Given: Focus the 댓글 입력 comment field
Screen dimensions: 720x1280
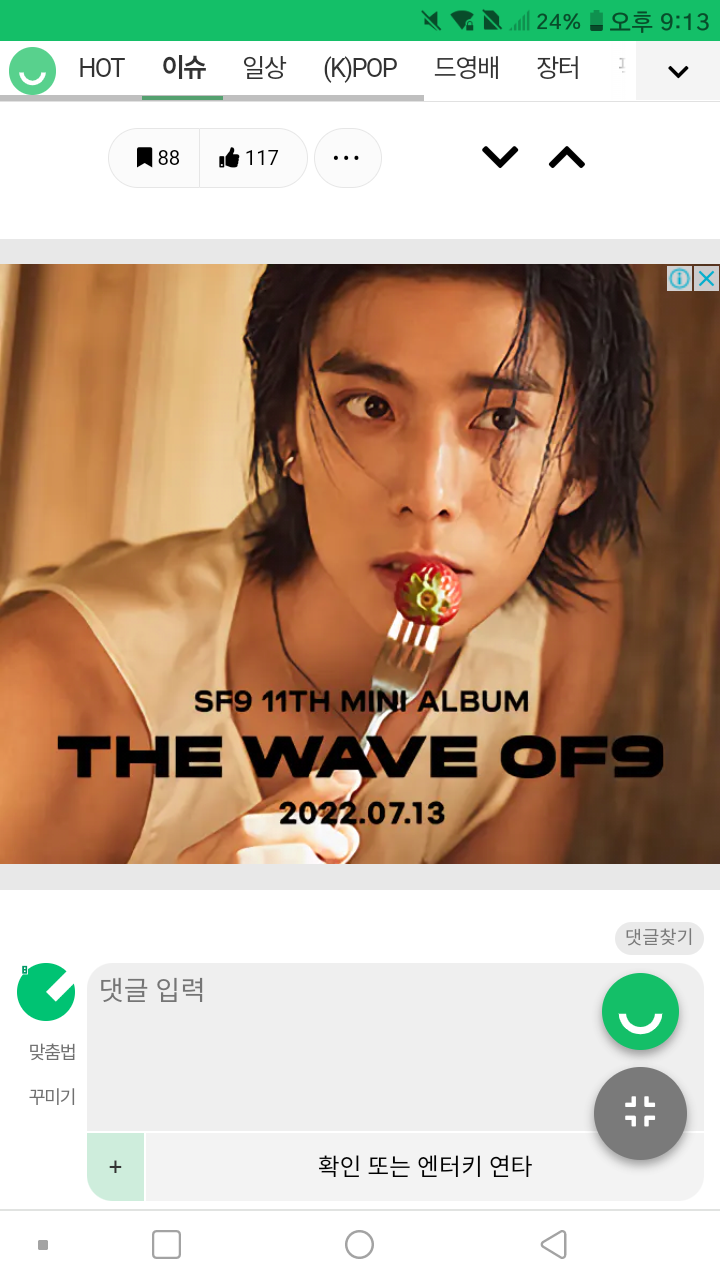Looking at the screenshot, I should [340, 1040].
